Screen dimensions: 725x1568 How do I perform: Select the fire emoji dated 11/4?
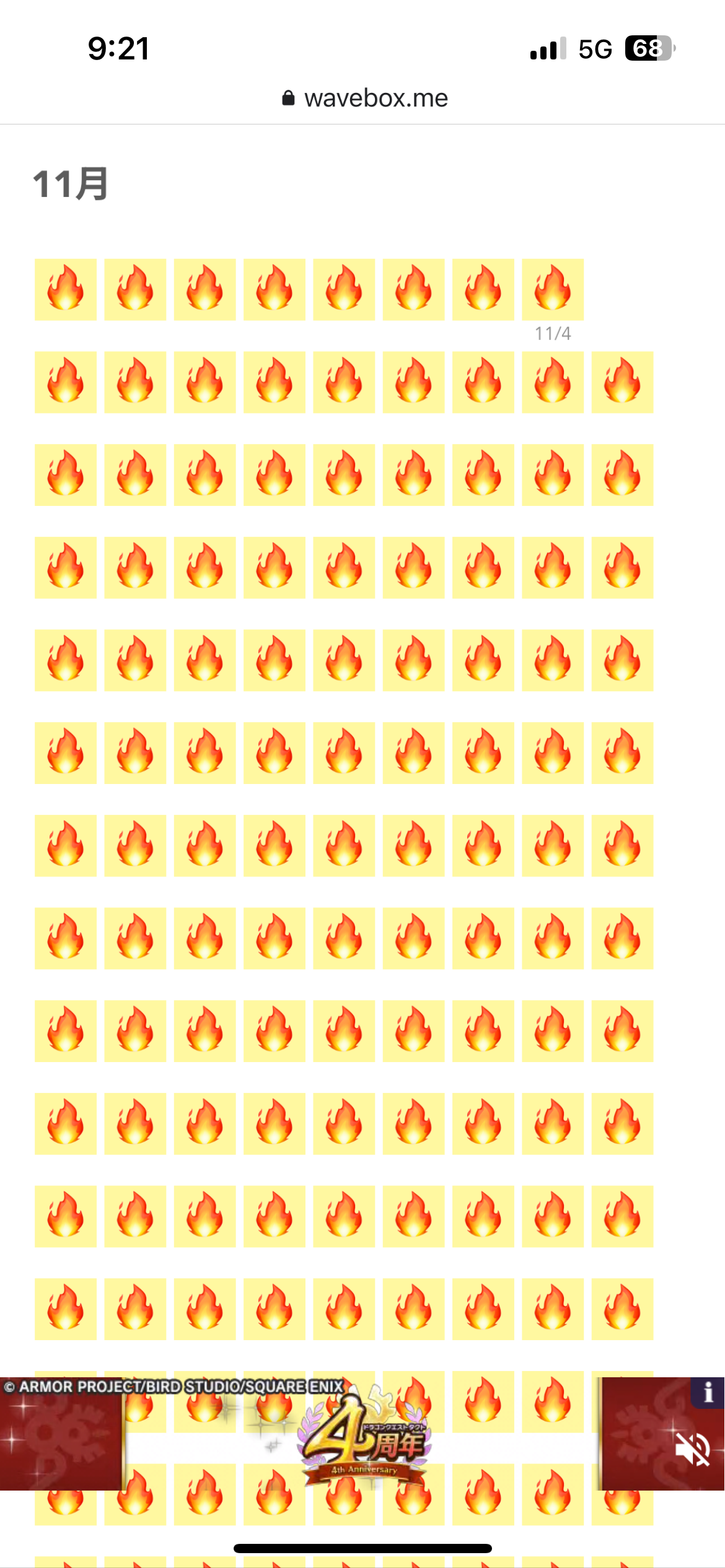[x=552, y=290]
